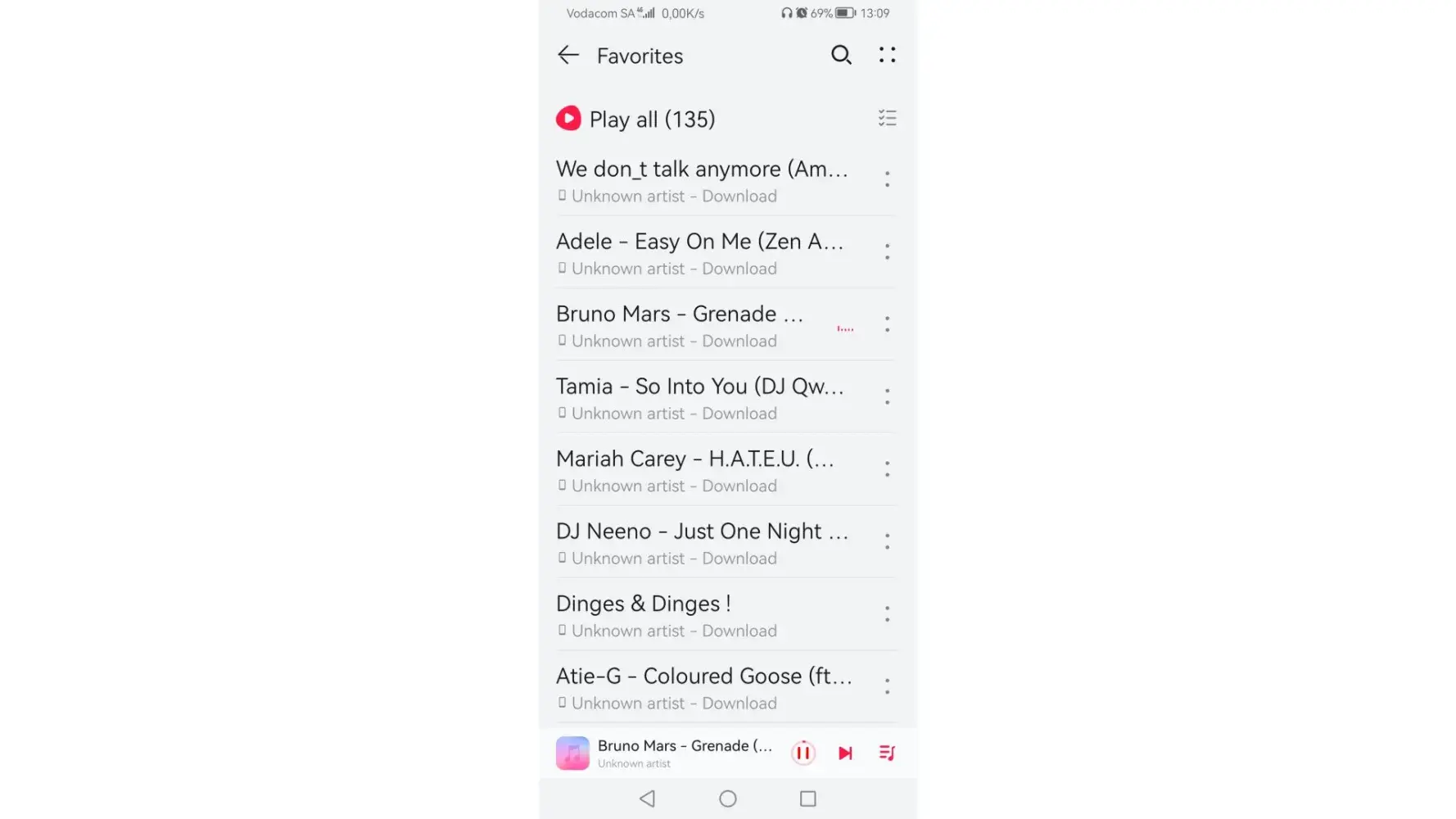1456x819 pixels.
Task: Skip to the next track
Action: point(845,753)
